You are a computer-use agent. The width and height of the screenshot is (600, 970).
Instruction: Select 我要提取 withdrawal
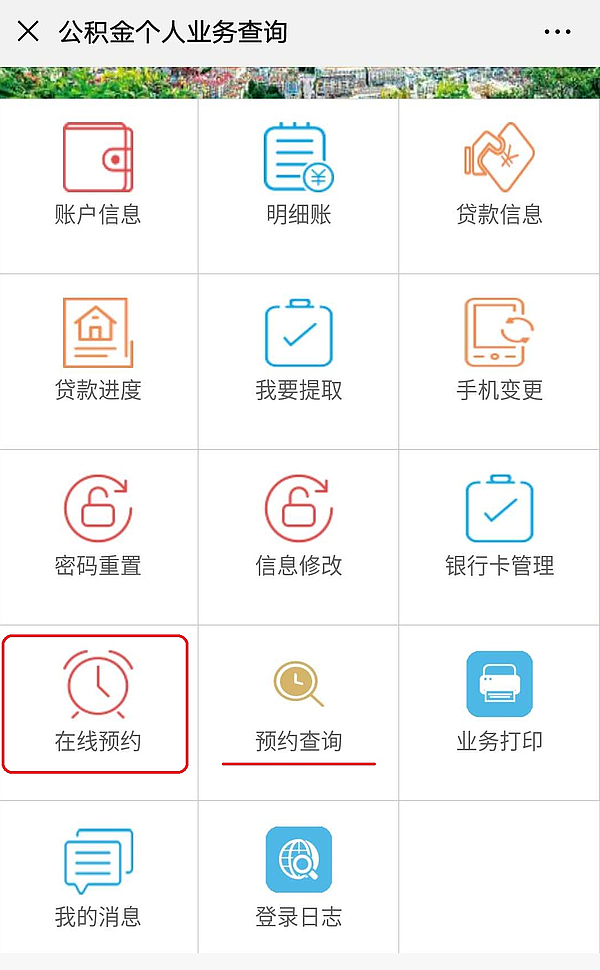point(298,362)
